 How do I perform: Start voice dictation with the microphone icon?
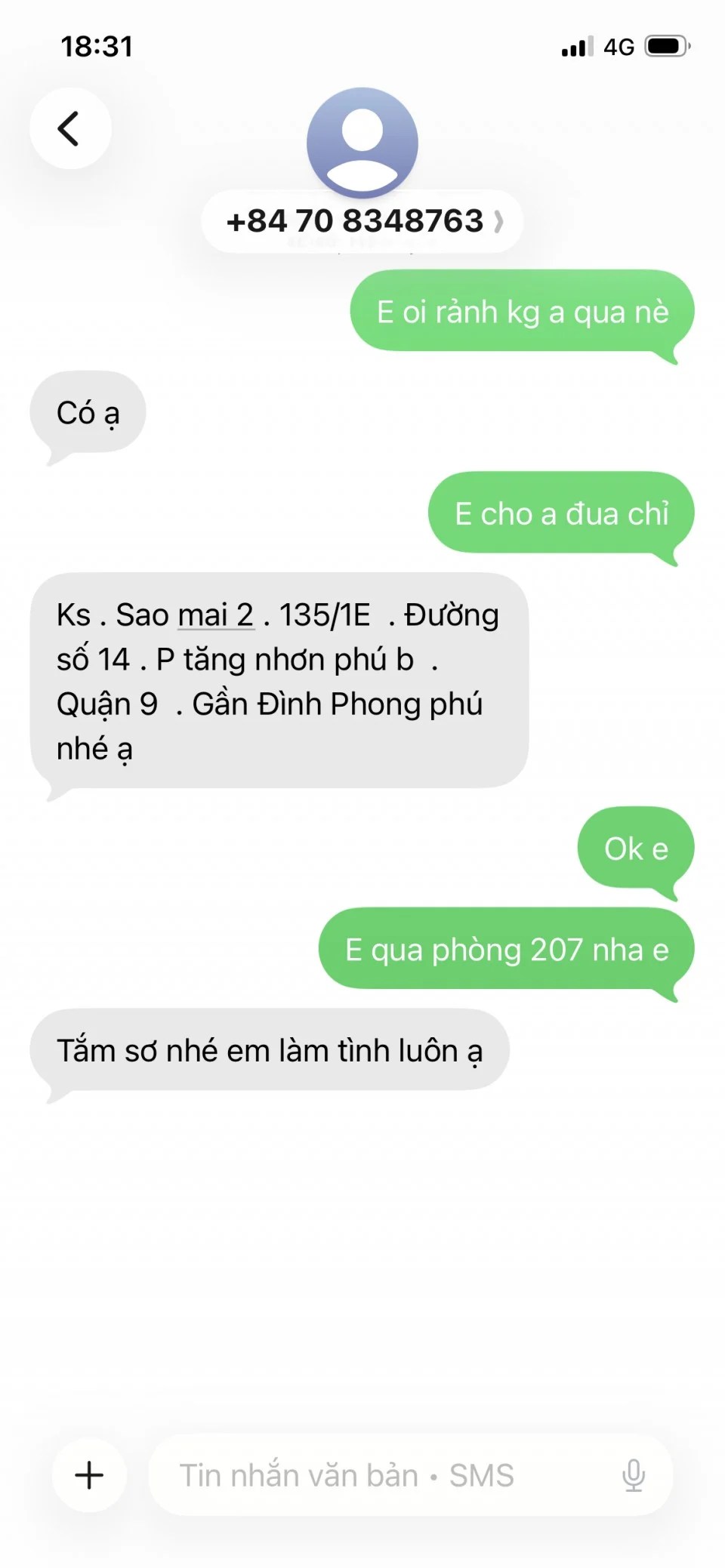[x=633, y=1474]
